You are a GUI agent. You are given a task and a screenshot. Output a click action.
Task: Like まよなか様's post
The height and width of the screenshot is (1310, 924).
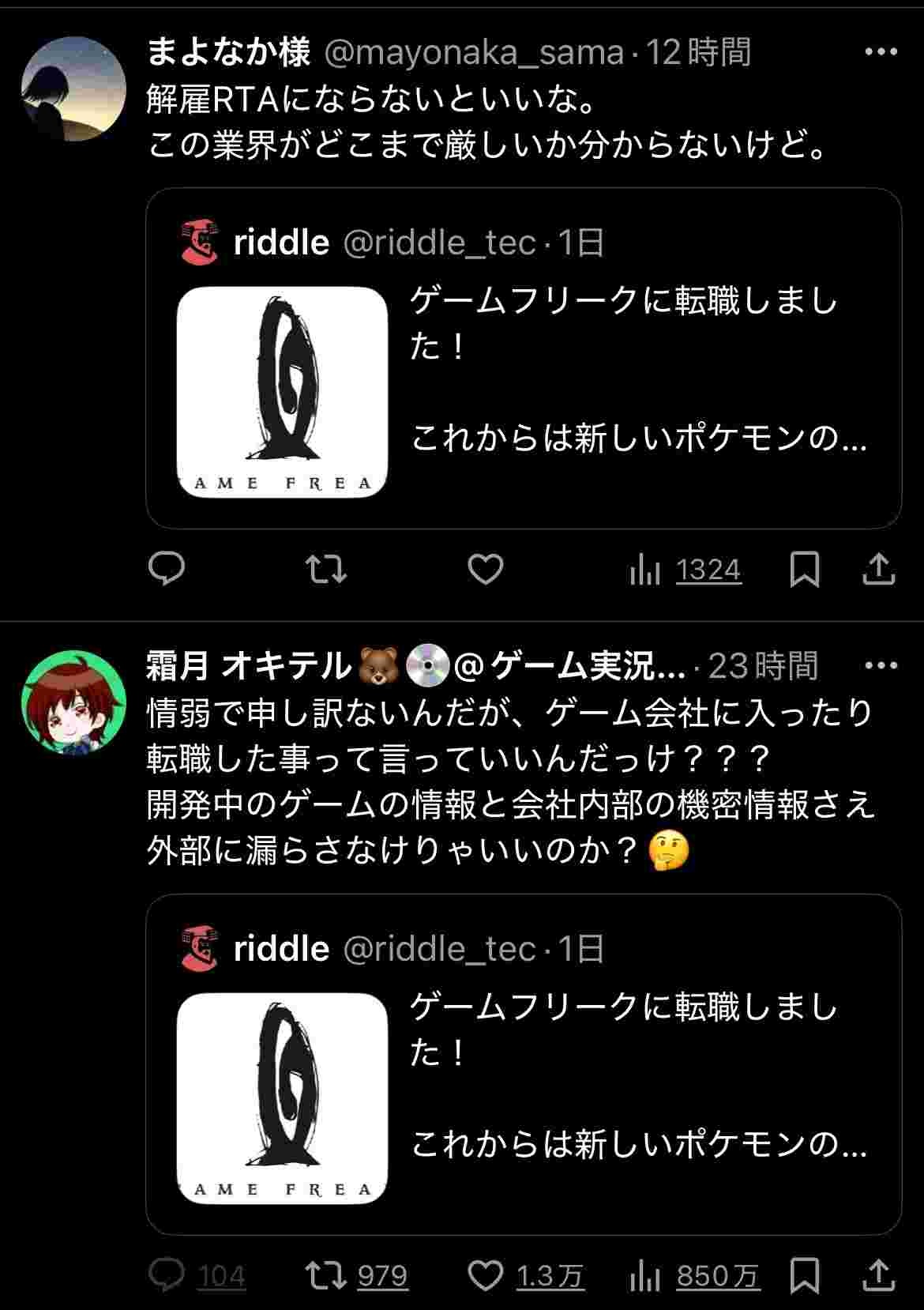pyautogui.click(x=485, y=569)
